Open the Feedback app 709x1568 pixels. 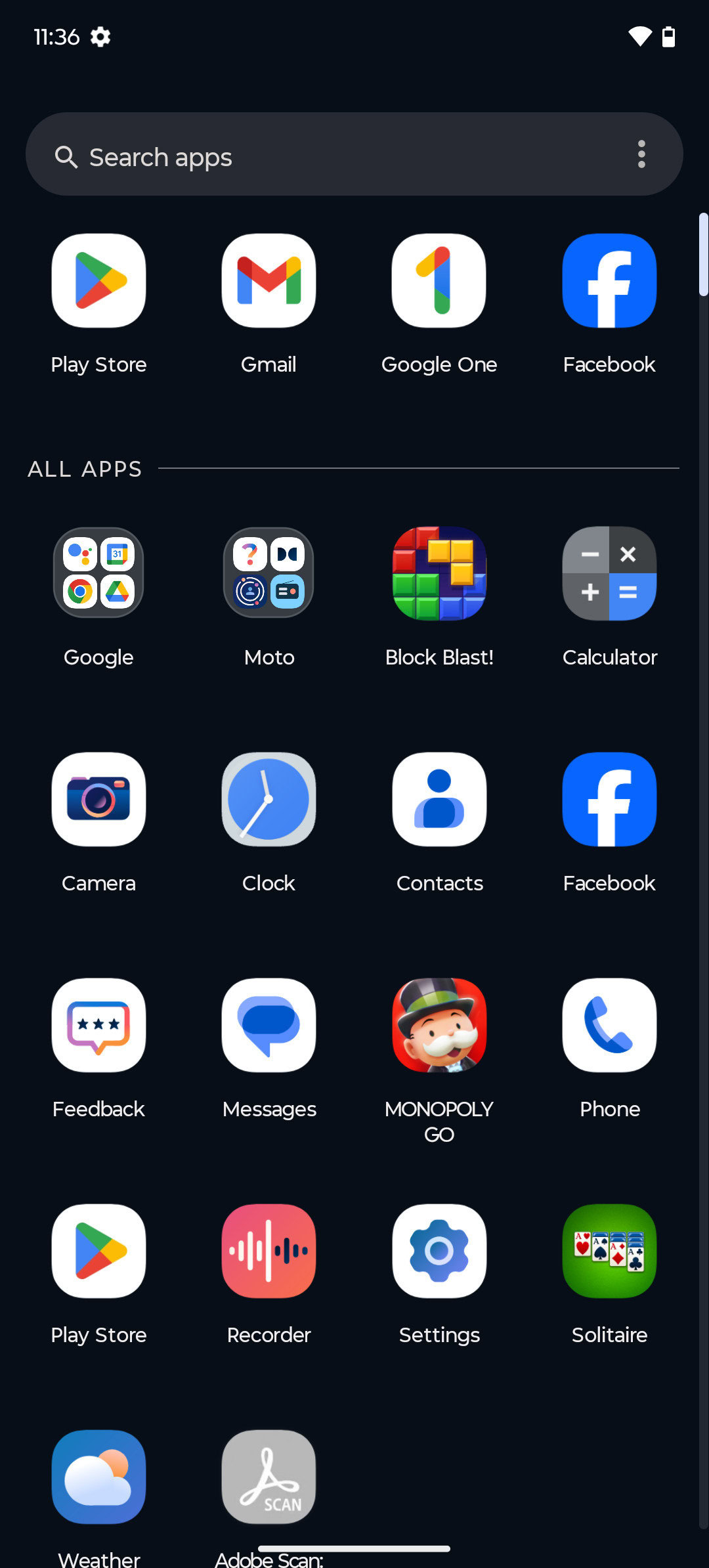(x=98, y=1025)
